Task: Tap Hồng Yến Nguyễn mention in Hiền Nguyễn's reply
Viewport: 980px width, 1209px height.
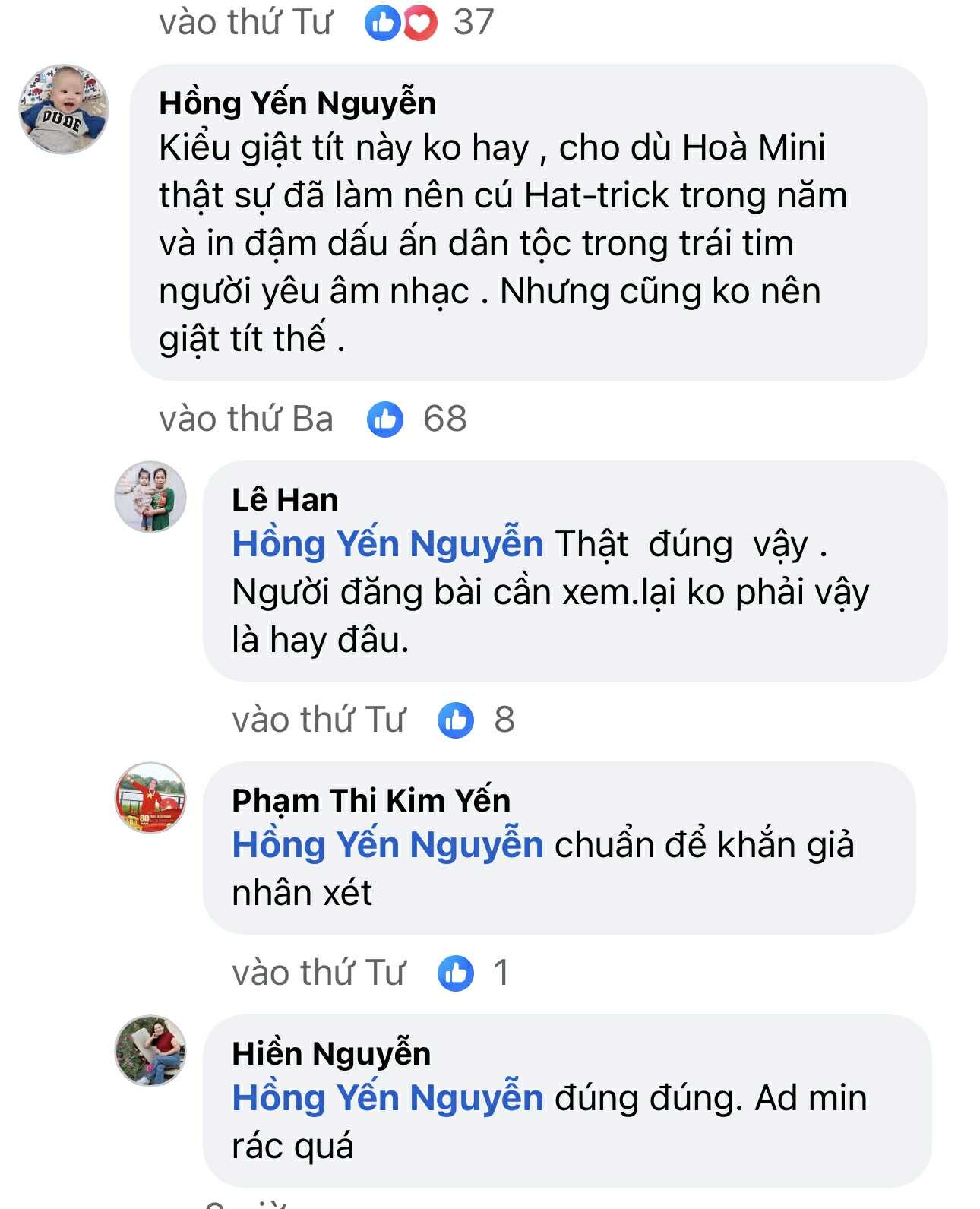Action: point(387,1098)
